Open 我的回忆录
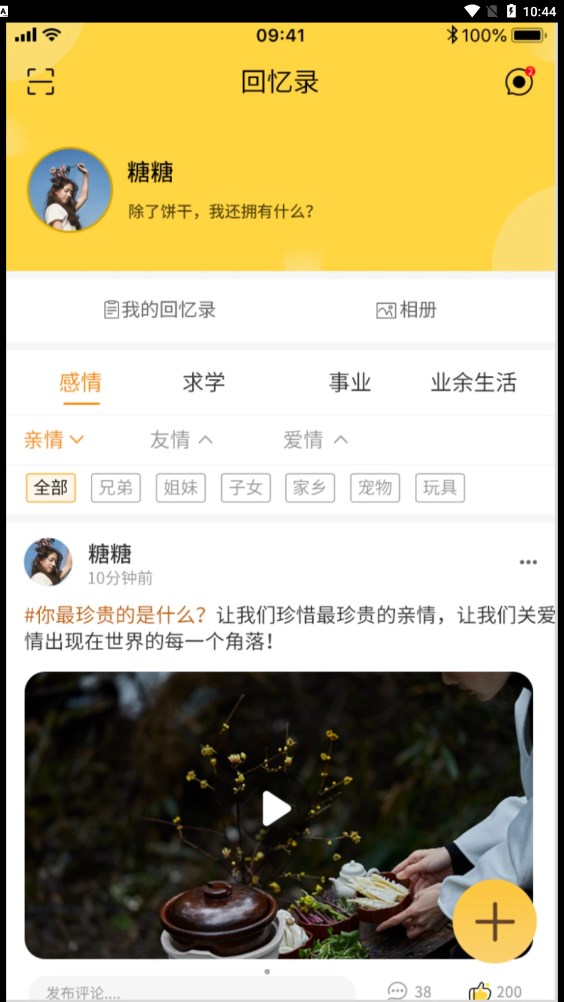This screenshot has height=1002, width=564. point(160,311)
